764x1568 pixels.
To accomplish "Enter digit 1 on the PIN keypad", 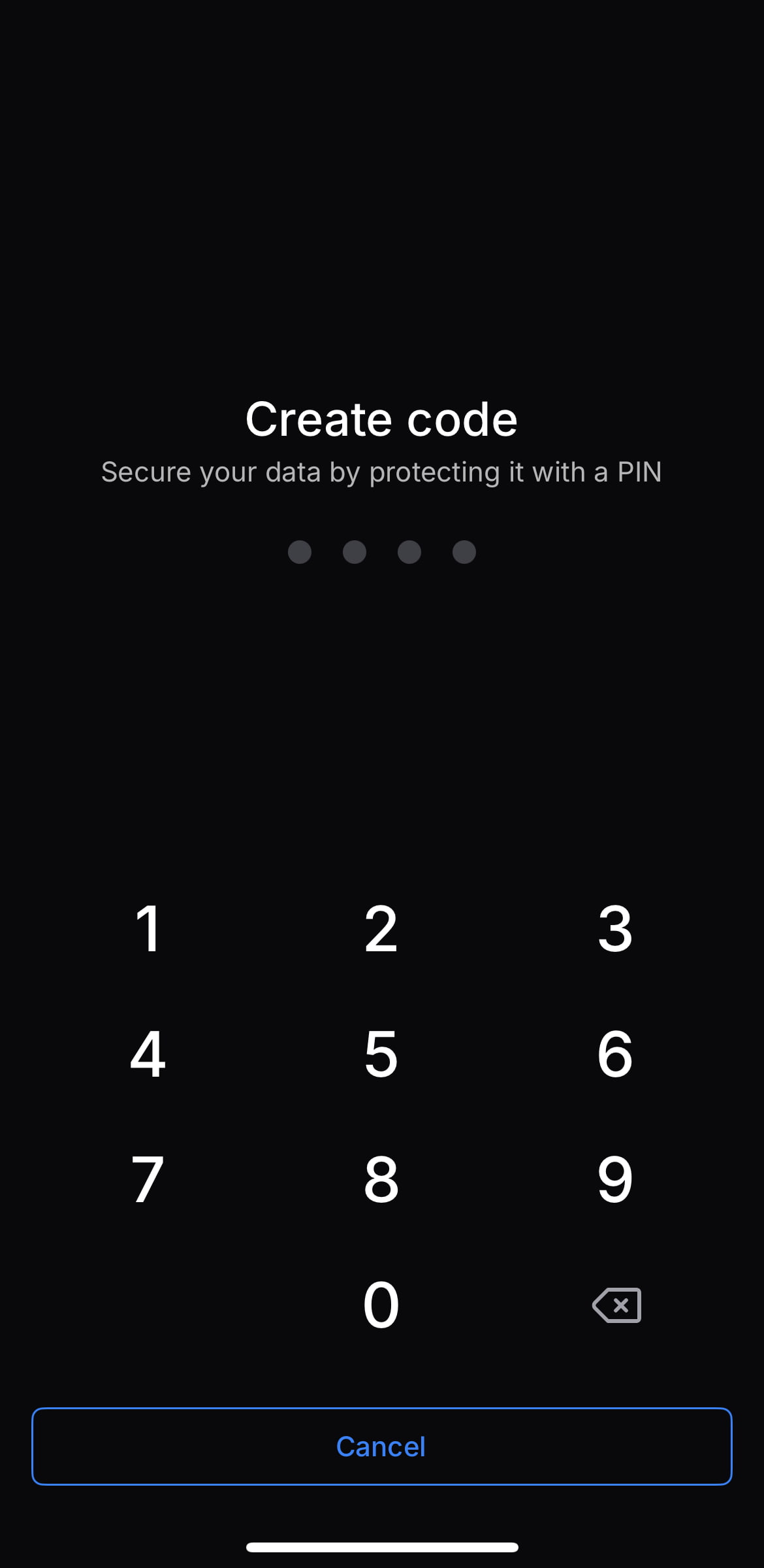I will coord(148,928).
